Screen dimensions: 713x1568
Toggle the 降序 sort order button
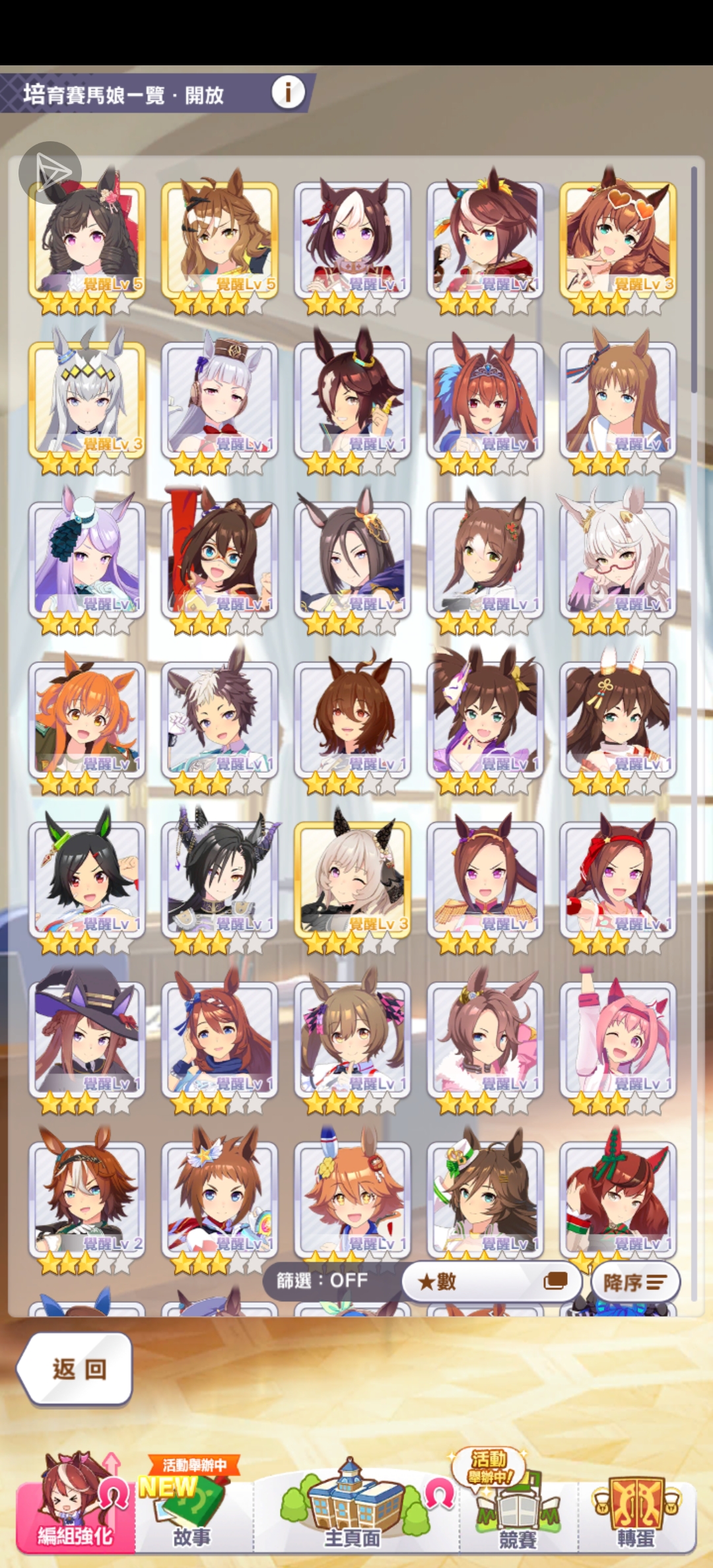[635, 1282]
